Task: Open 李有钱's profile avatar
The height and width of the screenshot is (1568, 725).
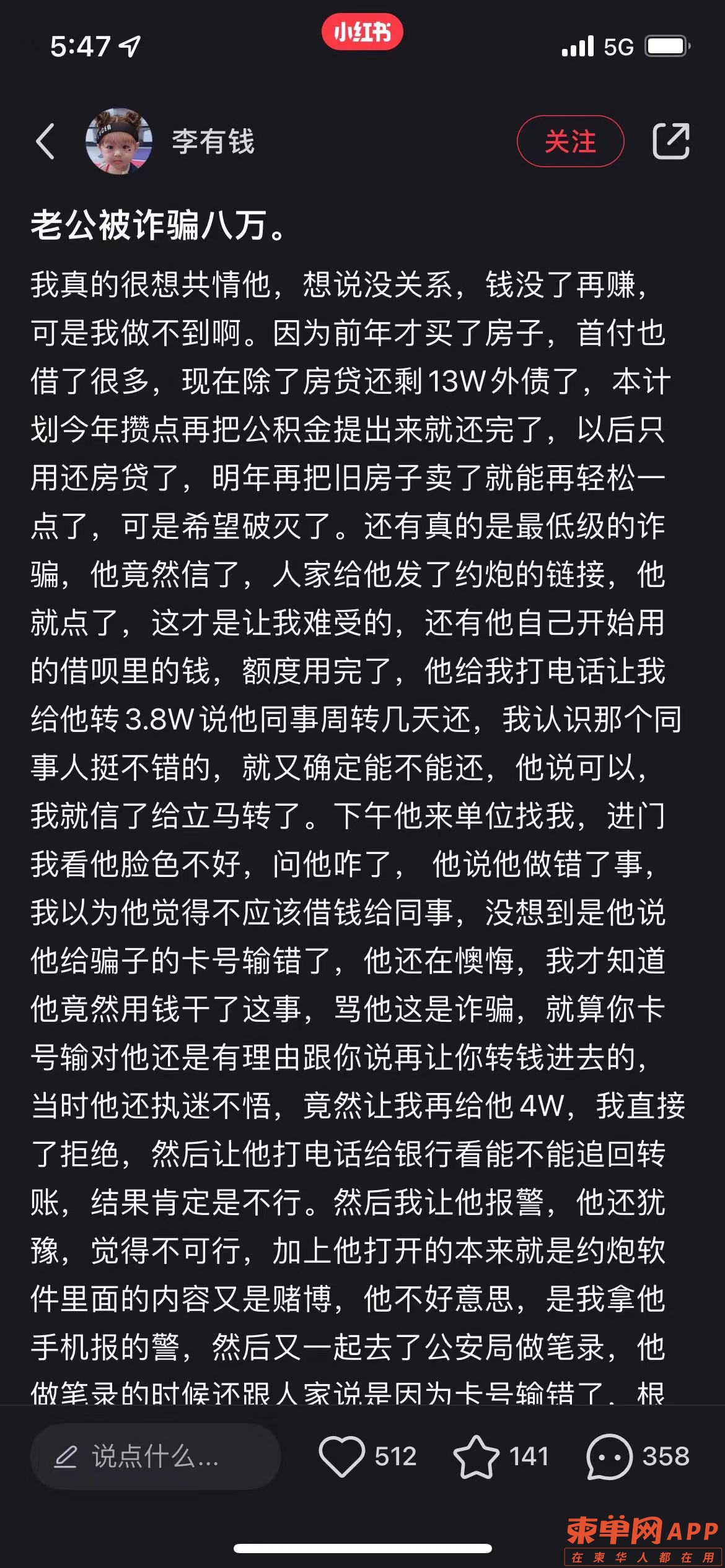Action: 119,141
